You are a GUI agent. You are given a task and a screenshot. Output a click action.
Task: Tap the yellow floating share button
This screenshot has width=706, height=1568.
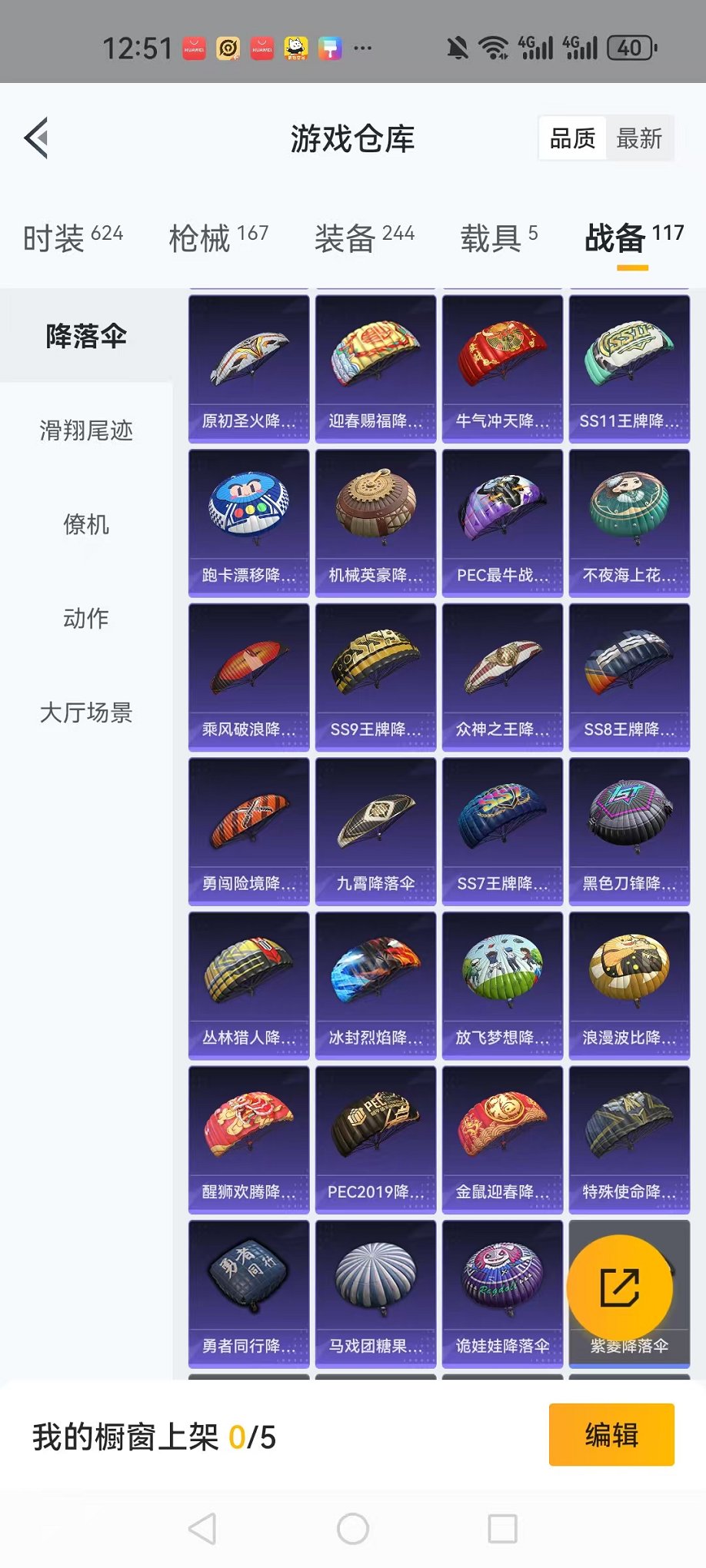click(620, 1288)
